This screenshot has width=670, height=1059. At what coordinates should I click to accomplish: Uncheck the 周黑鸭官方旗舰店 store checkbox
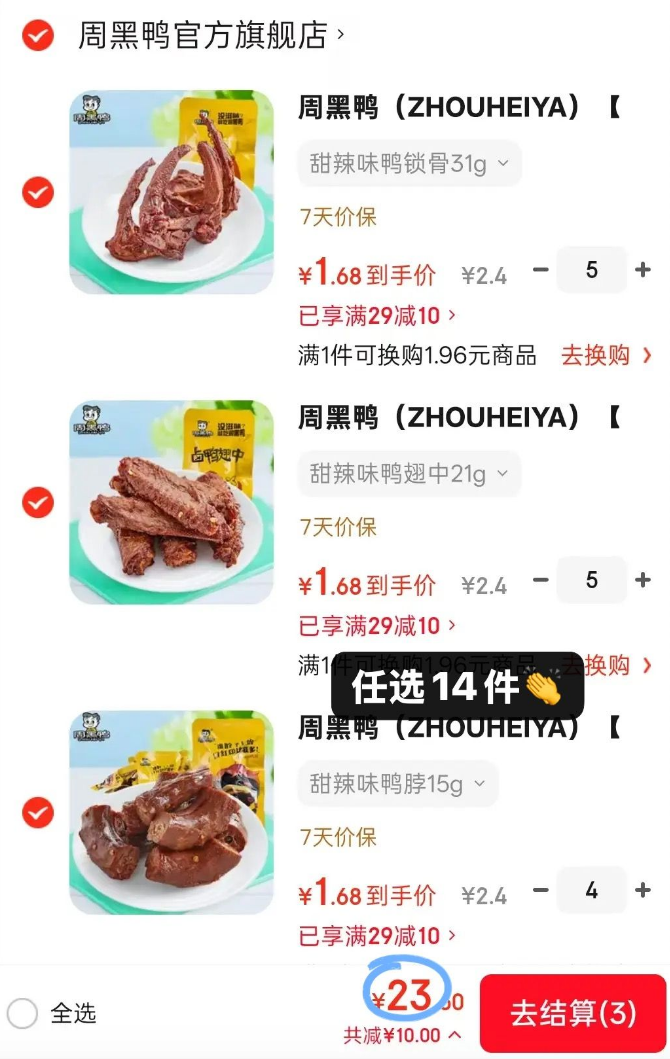[38, 36]
